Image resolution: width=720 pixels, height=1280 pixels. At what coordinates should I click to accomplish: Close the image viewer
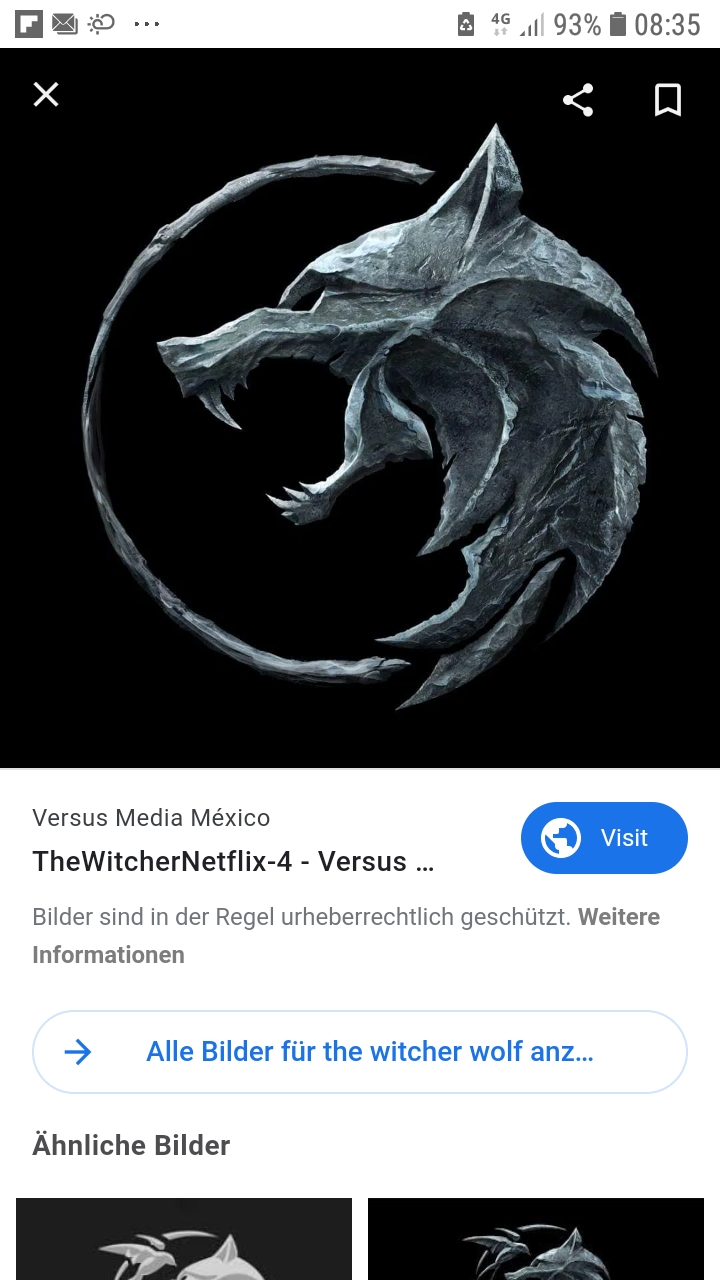46,95
